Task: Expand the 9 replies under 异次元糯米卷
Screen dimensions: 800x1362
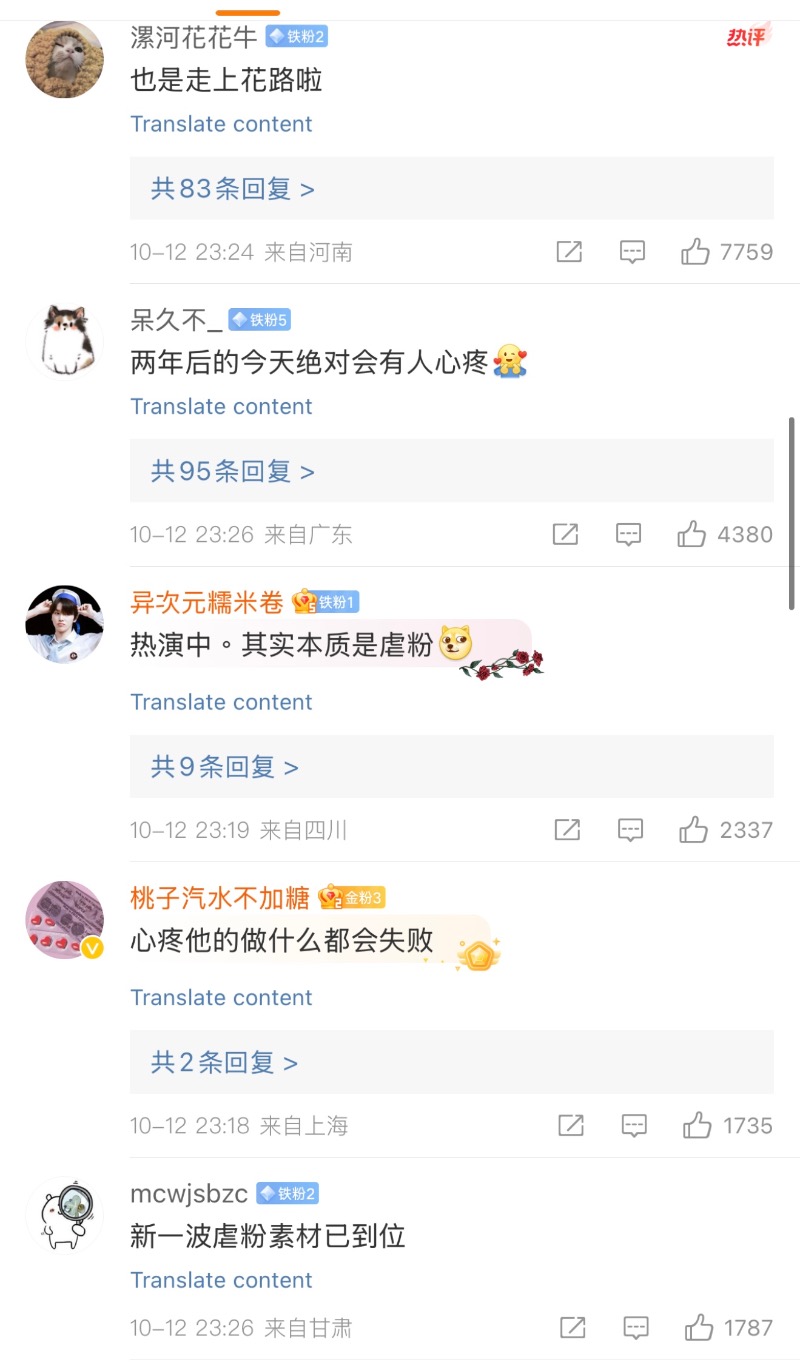Action: tap(225, 766)
